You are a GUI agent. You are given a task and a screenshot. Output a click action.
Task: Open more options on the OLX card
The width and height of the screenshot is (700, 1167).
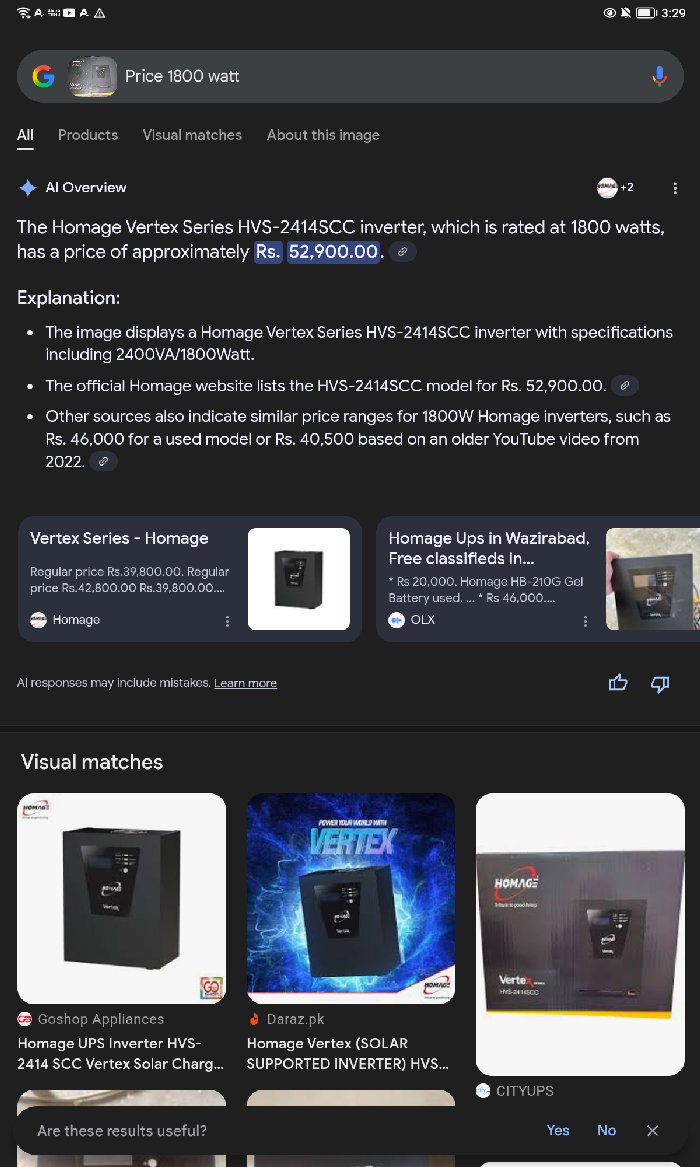tap(585, 621)
